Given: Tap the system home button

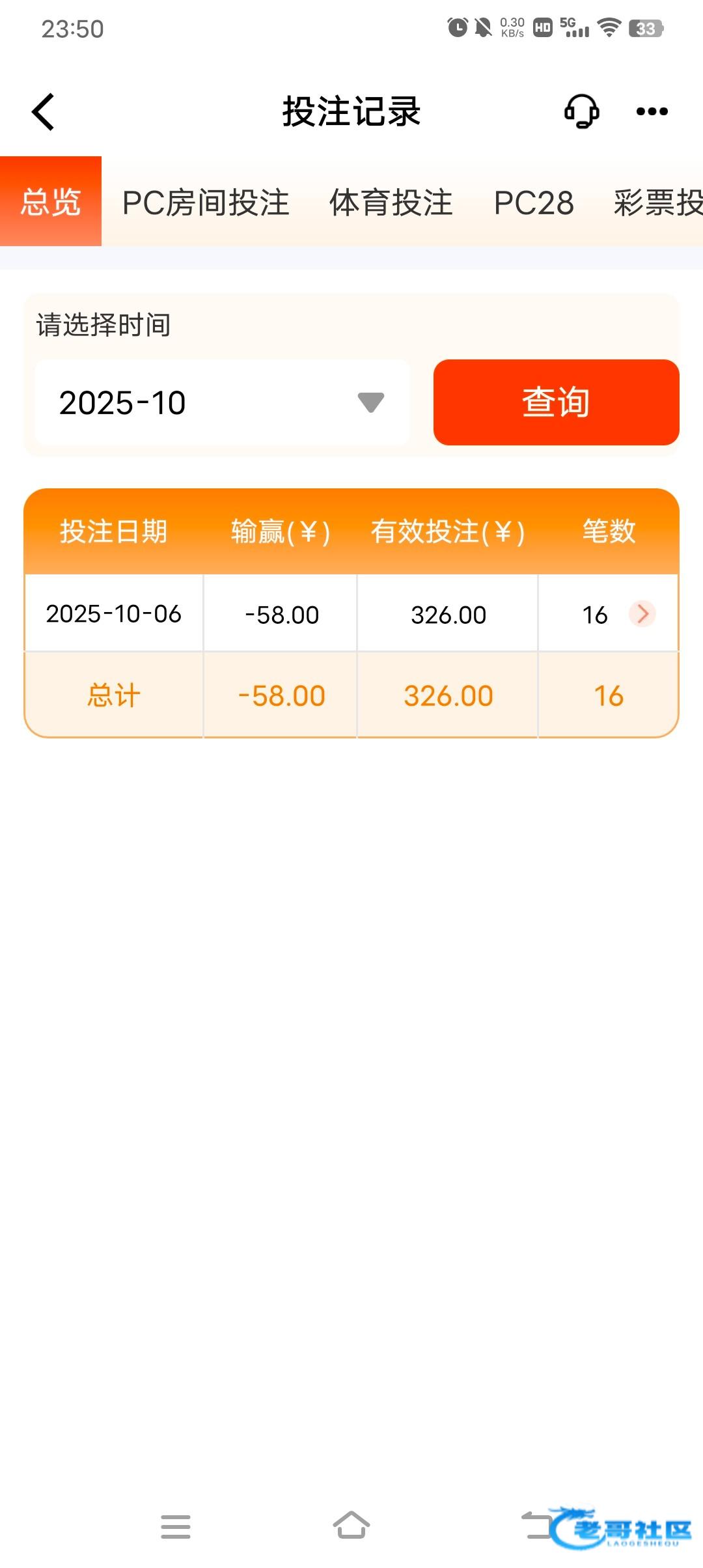Looking at the screenshot, I should 351,1526.
